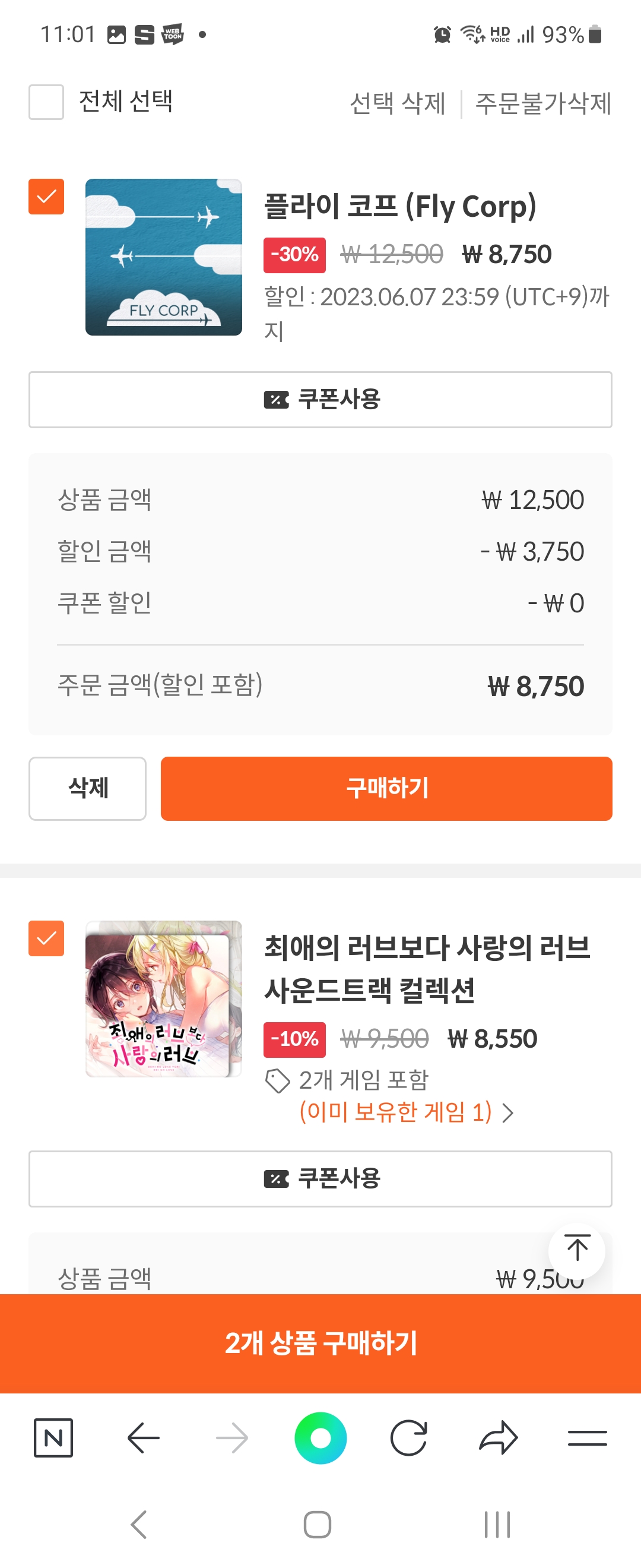Open the browser menu with two lines

[587, 1438]
